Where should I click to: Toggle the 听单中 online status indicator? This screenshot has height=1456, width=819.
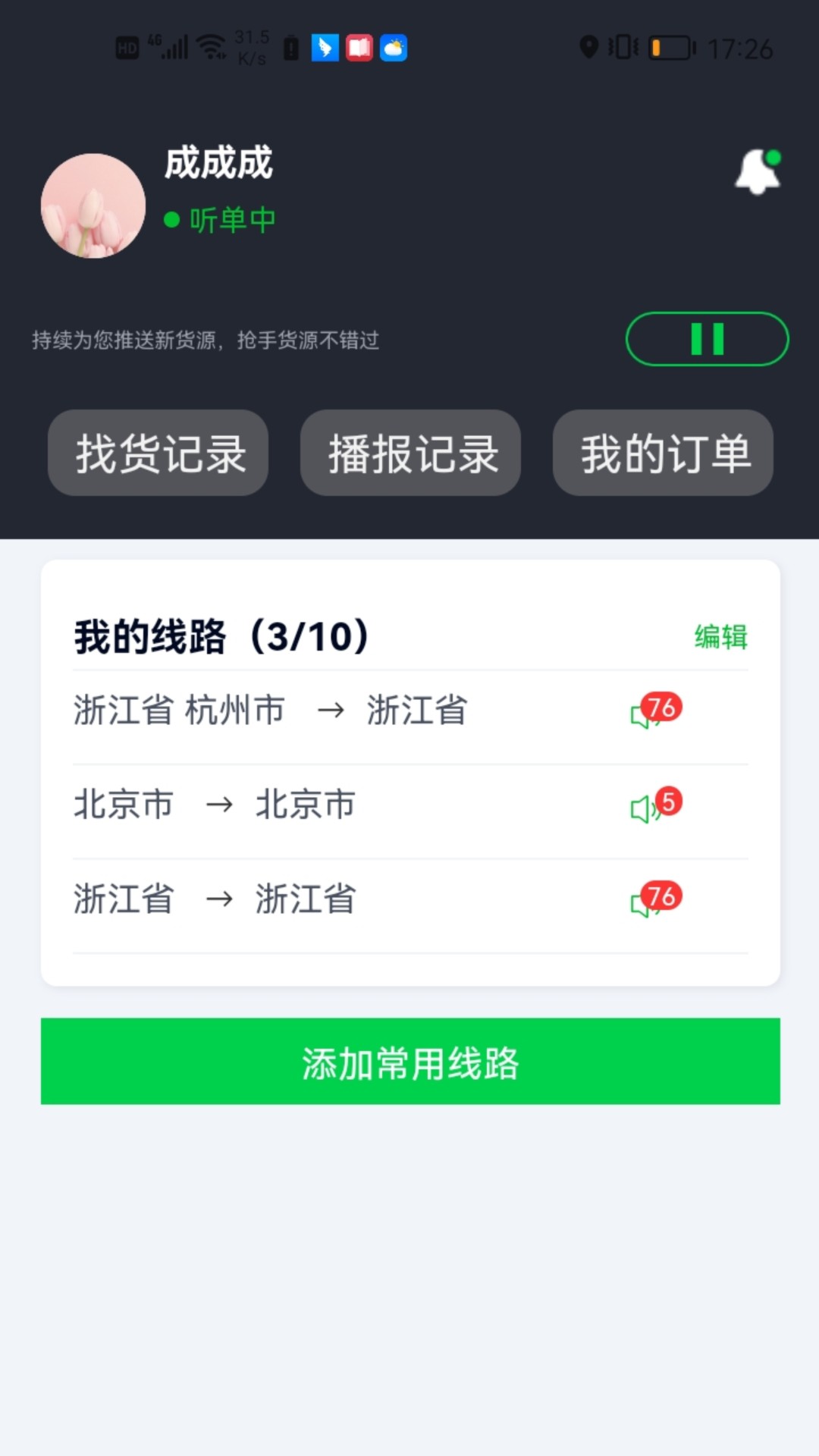point(220,219)
